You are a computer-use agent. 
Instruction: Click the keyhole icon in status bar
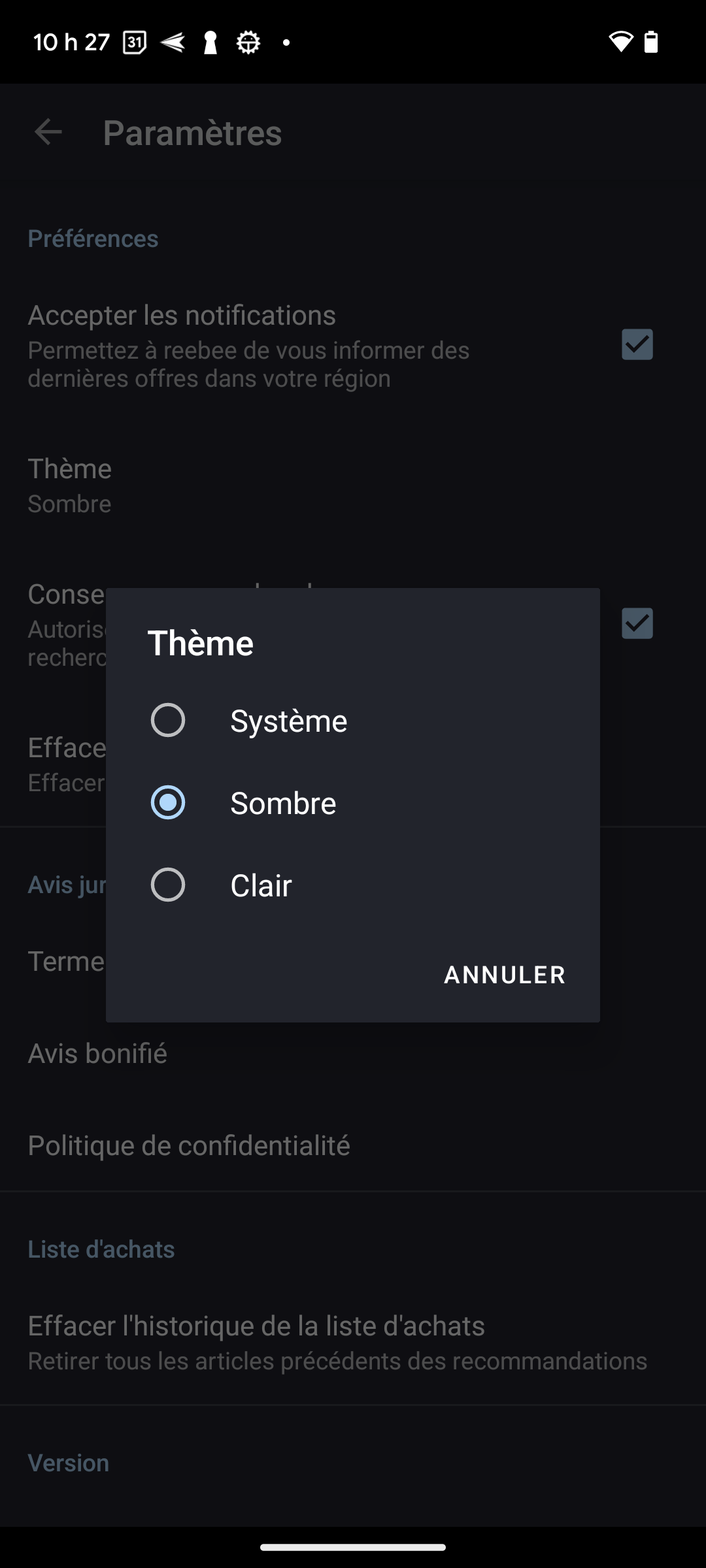point(209,41)
